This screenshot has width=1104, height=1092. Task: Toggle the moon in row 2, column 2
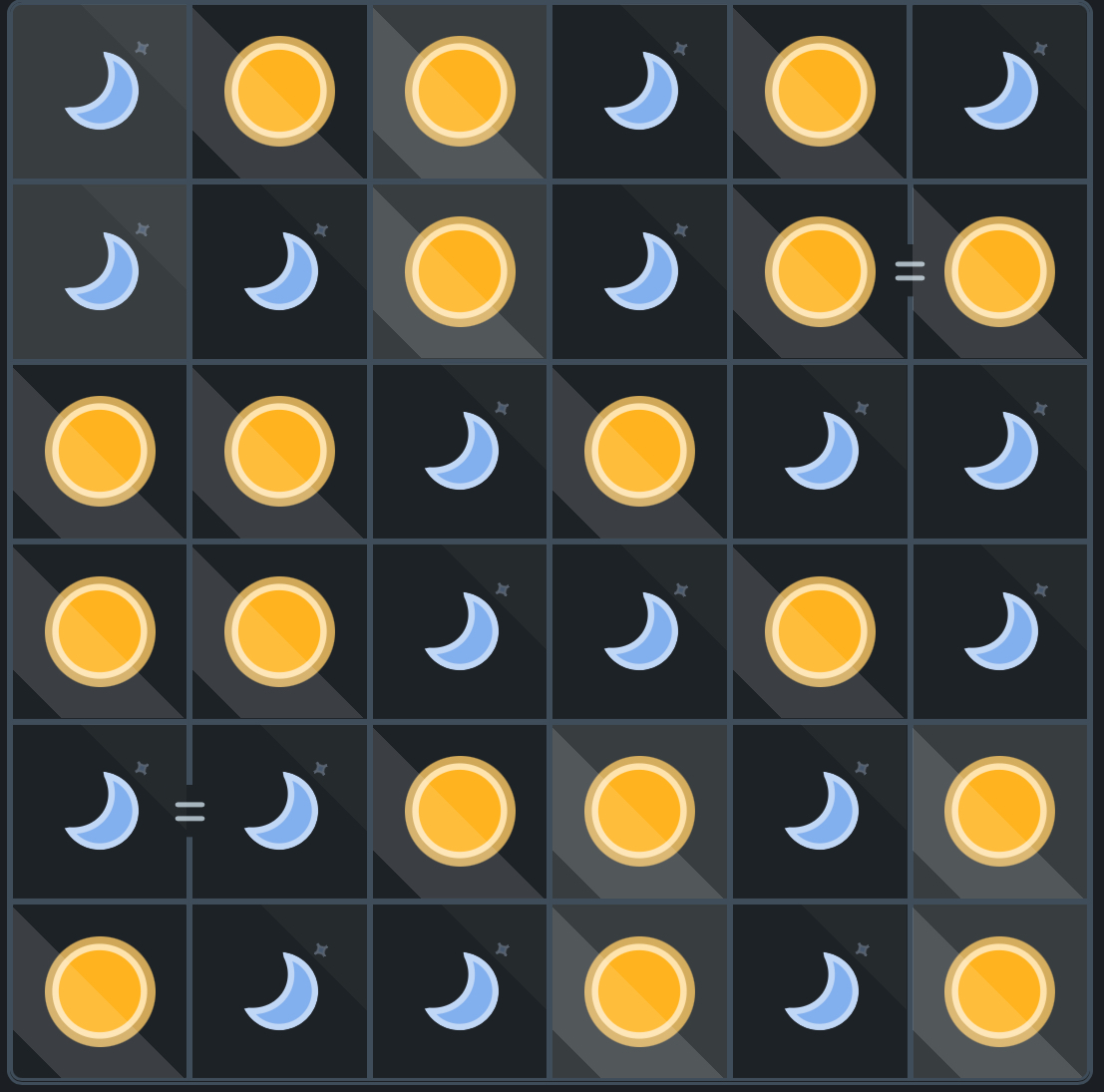click(x=279, y=271)
